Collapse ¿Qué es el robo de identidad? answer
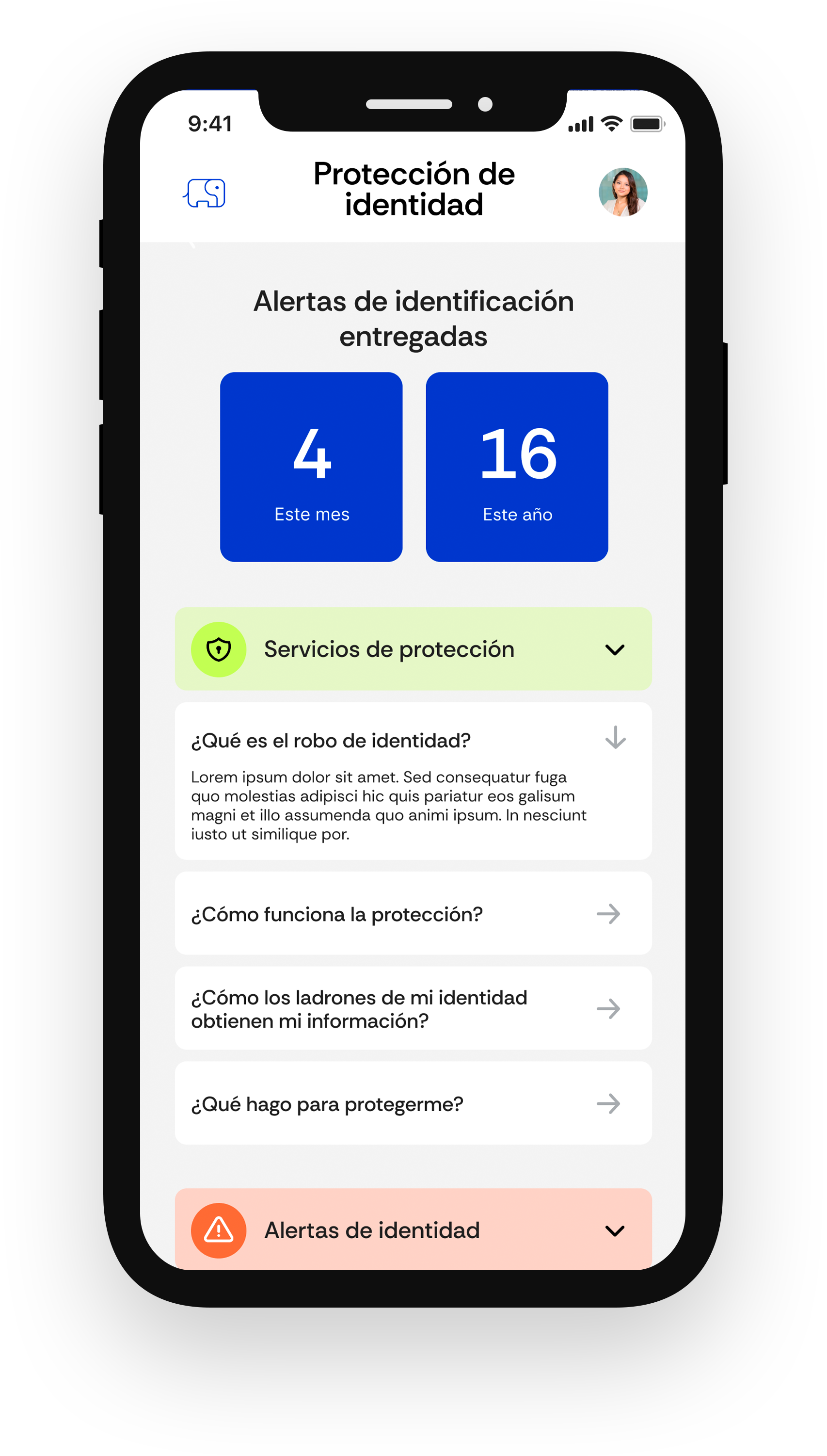This screenshot has width=827, height=1456. point(615,738)
